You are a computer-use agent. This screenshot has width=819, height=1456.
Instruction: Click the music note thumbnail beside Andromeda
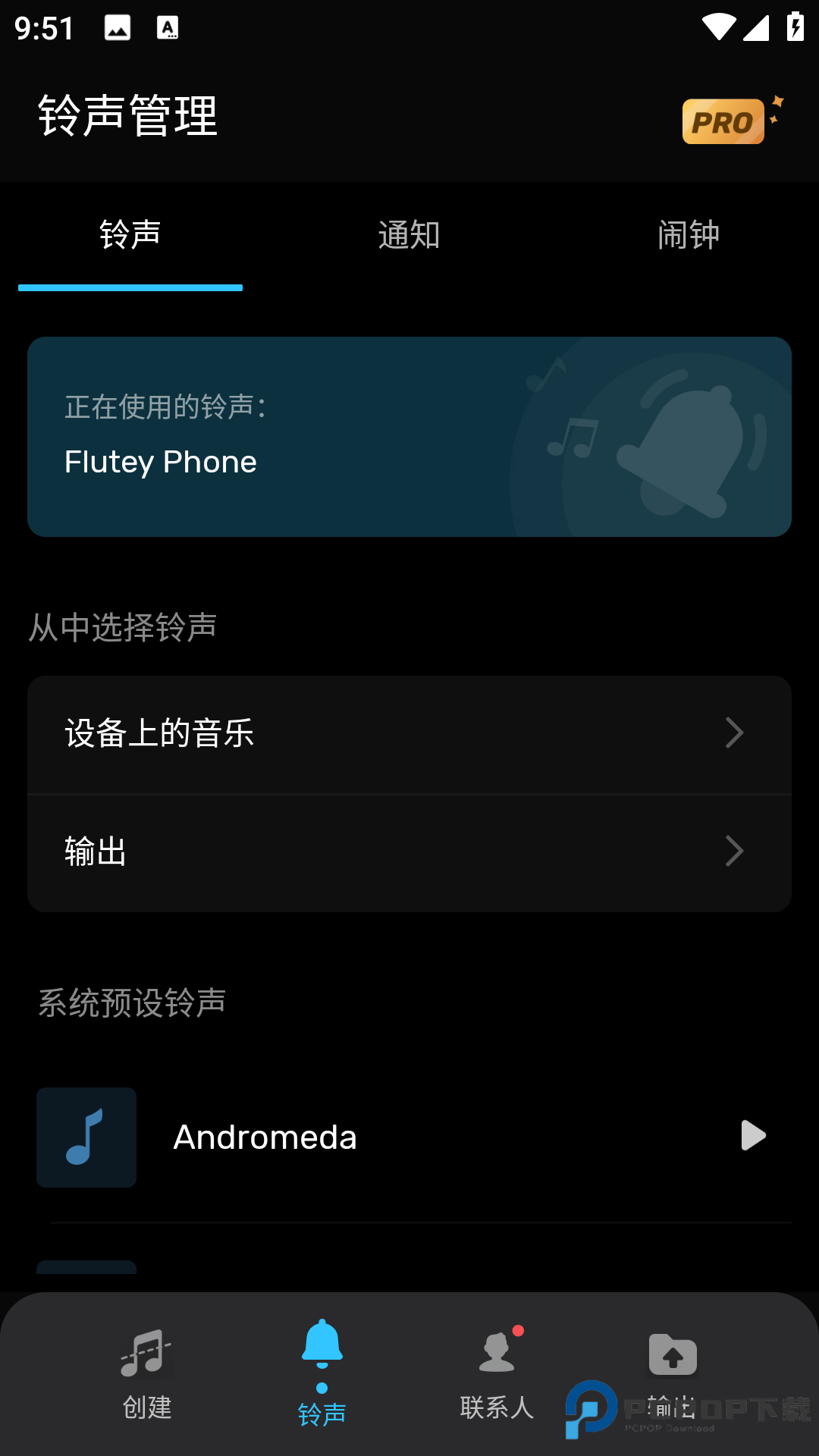click(86, 1136)
